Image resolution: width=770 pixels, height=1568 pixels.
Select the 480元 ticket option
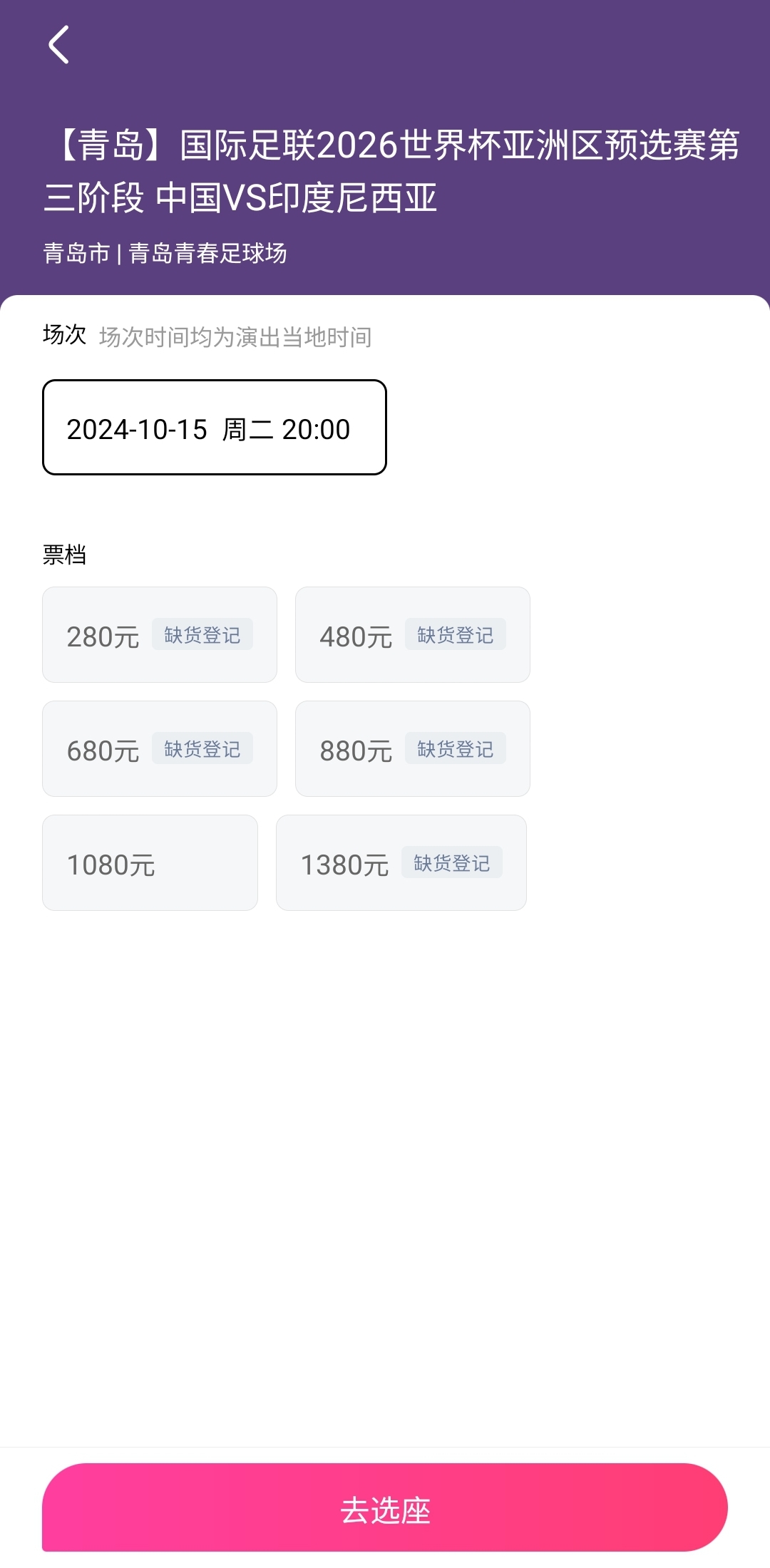412,635
